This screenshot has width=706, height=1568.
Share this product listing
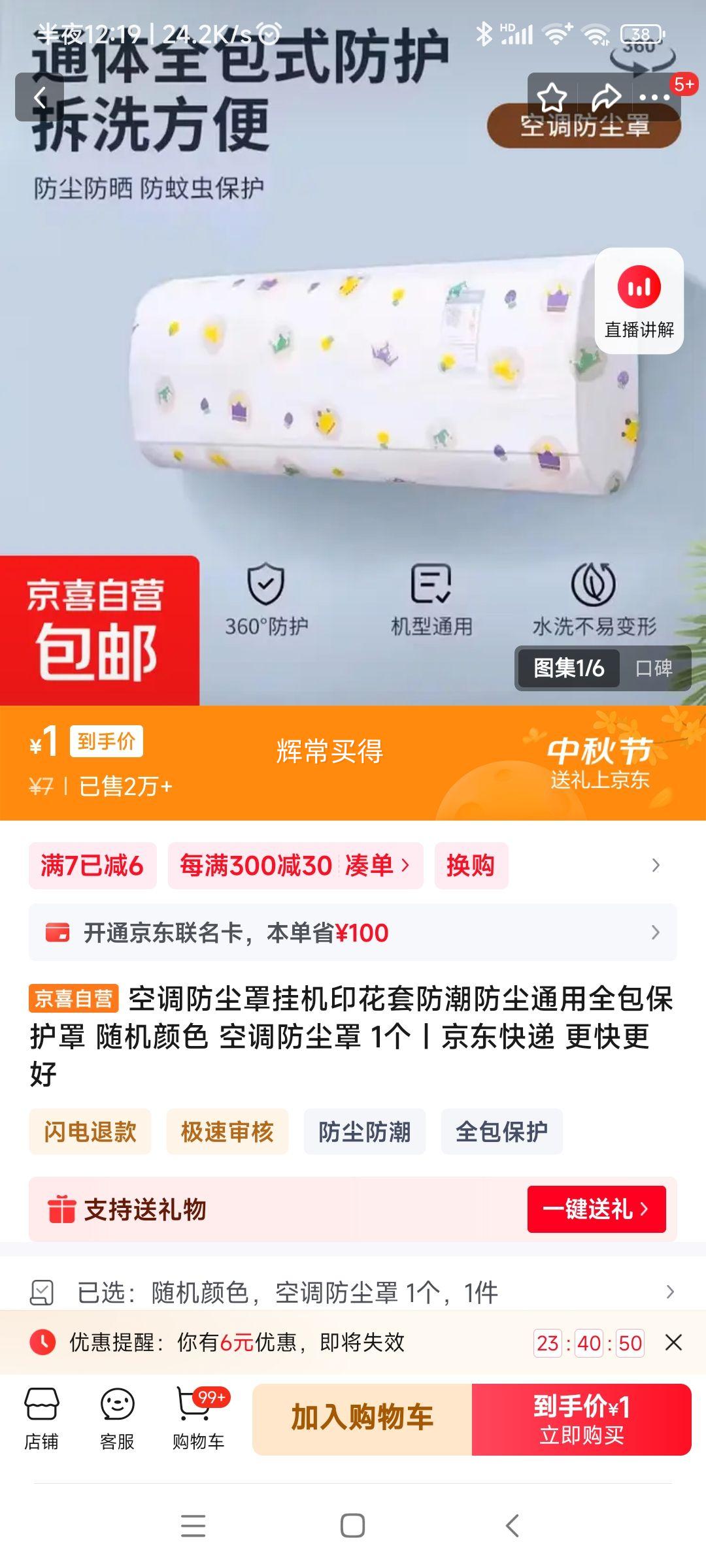[x=605, y=98]
